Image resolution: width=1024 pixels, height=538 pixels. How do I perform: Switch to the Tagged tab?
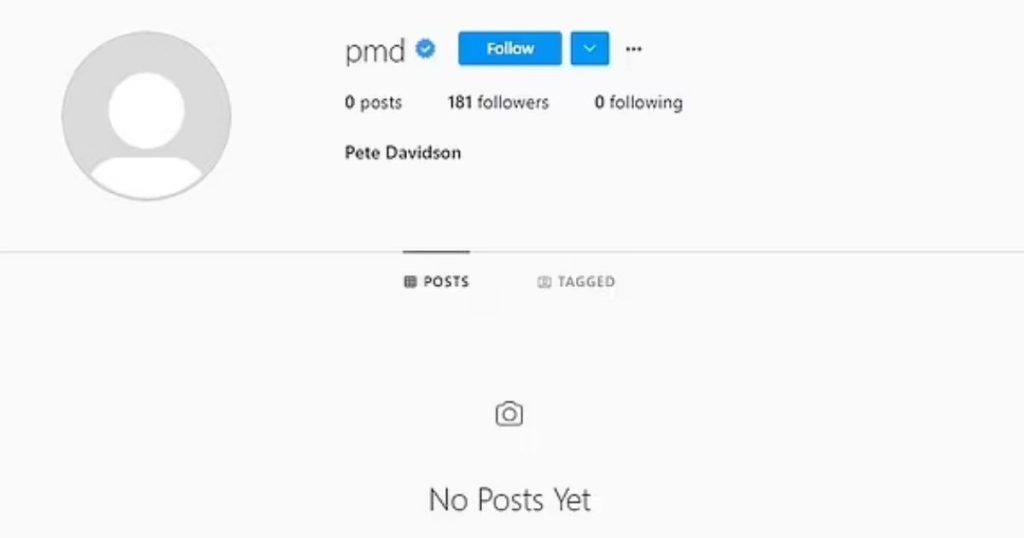(576, 282)
